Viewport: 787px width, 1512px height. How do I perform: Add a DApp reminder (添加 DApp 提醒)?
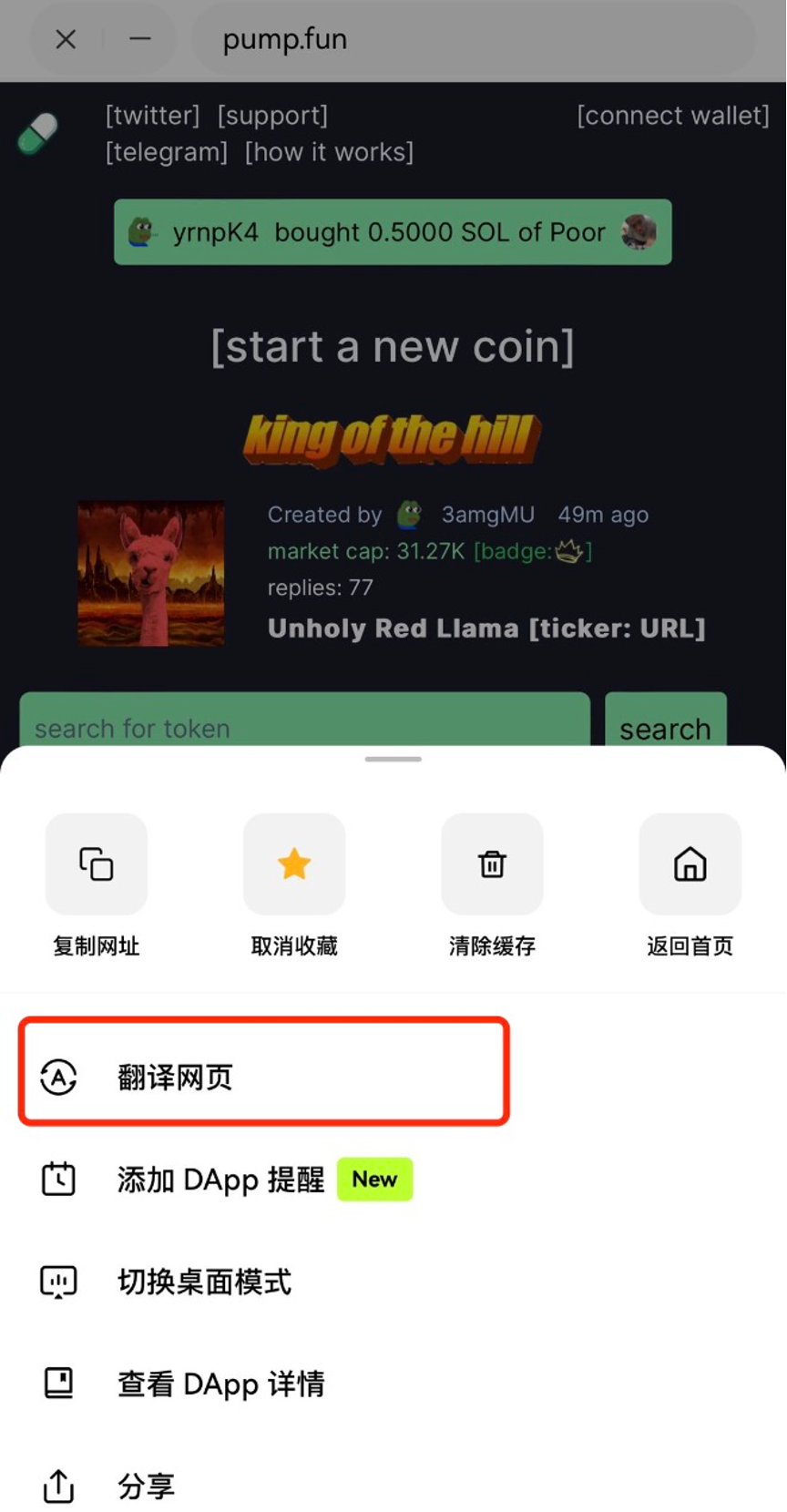pos(220,1180)
